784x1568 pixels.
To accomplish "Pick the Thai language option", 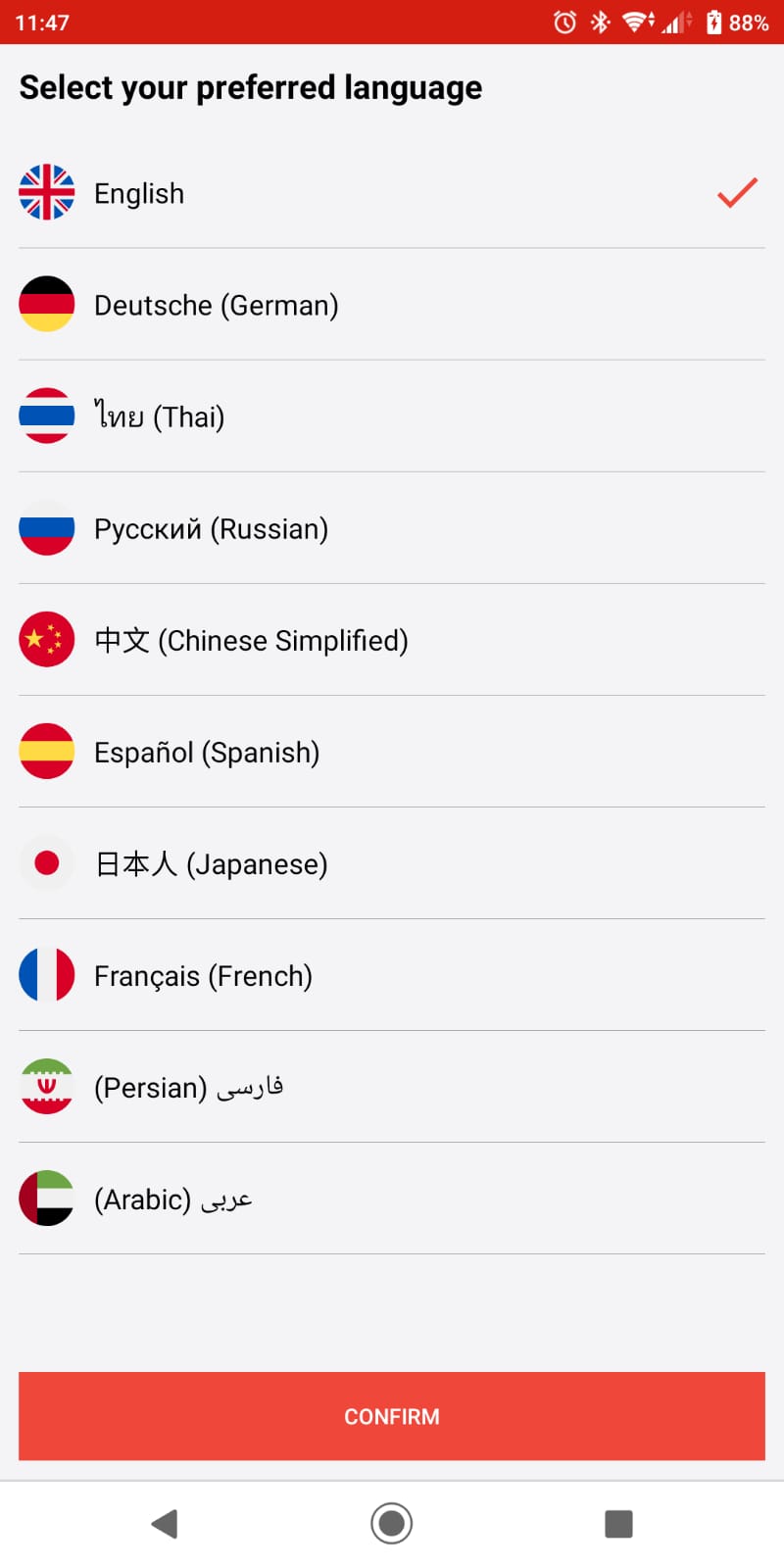I will click(x=392, y=416).
